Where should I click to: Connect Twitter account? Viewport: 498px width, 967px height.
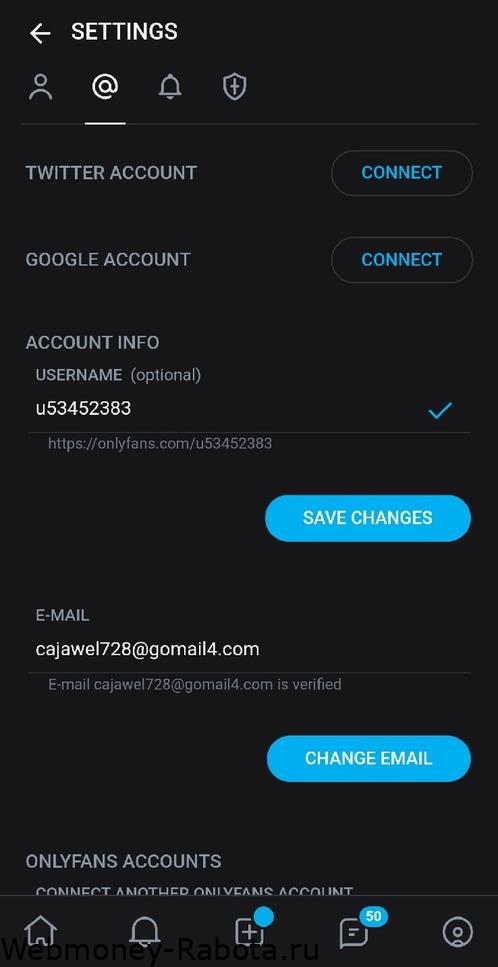click(x=402, y=173)
